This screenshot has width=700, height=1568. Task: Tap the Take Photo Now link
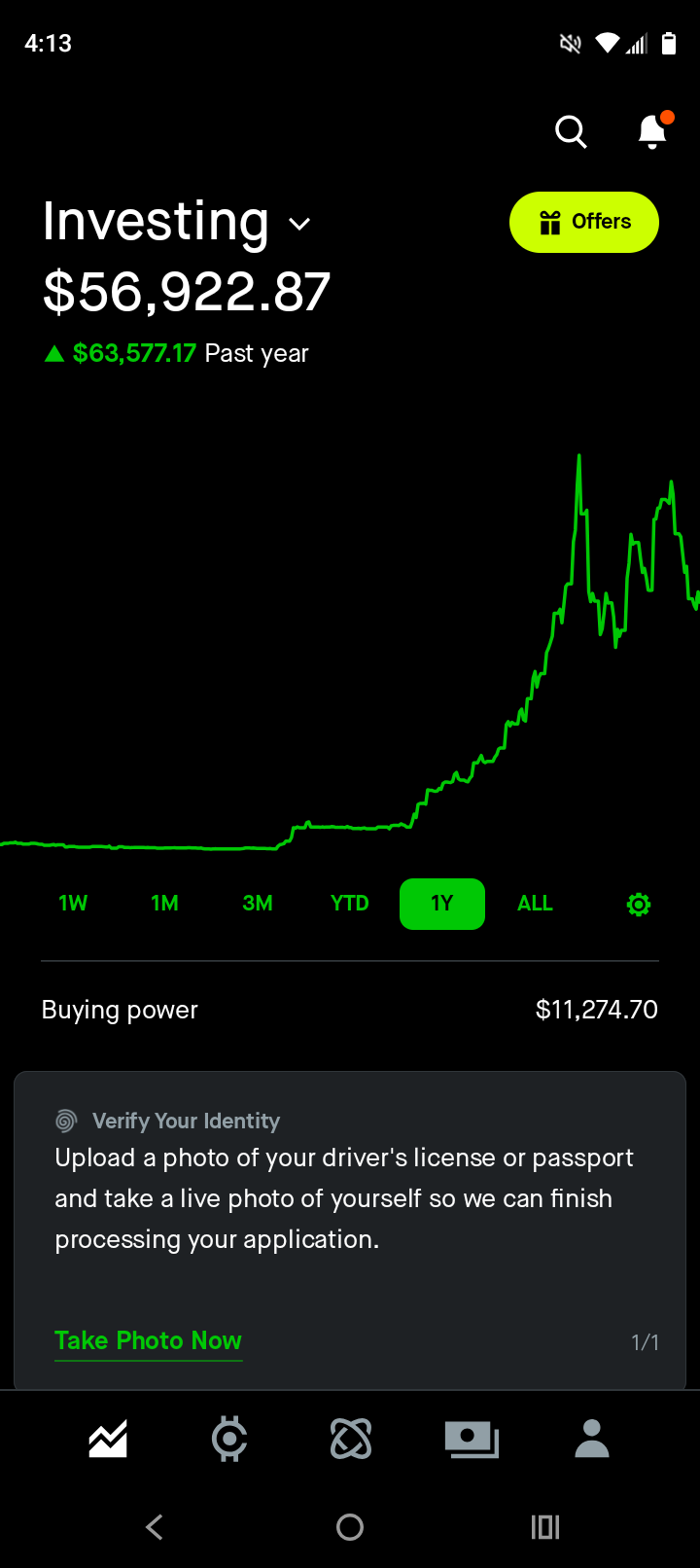coord(148,1340)
